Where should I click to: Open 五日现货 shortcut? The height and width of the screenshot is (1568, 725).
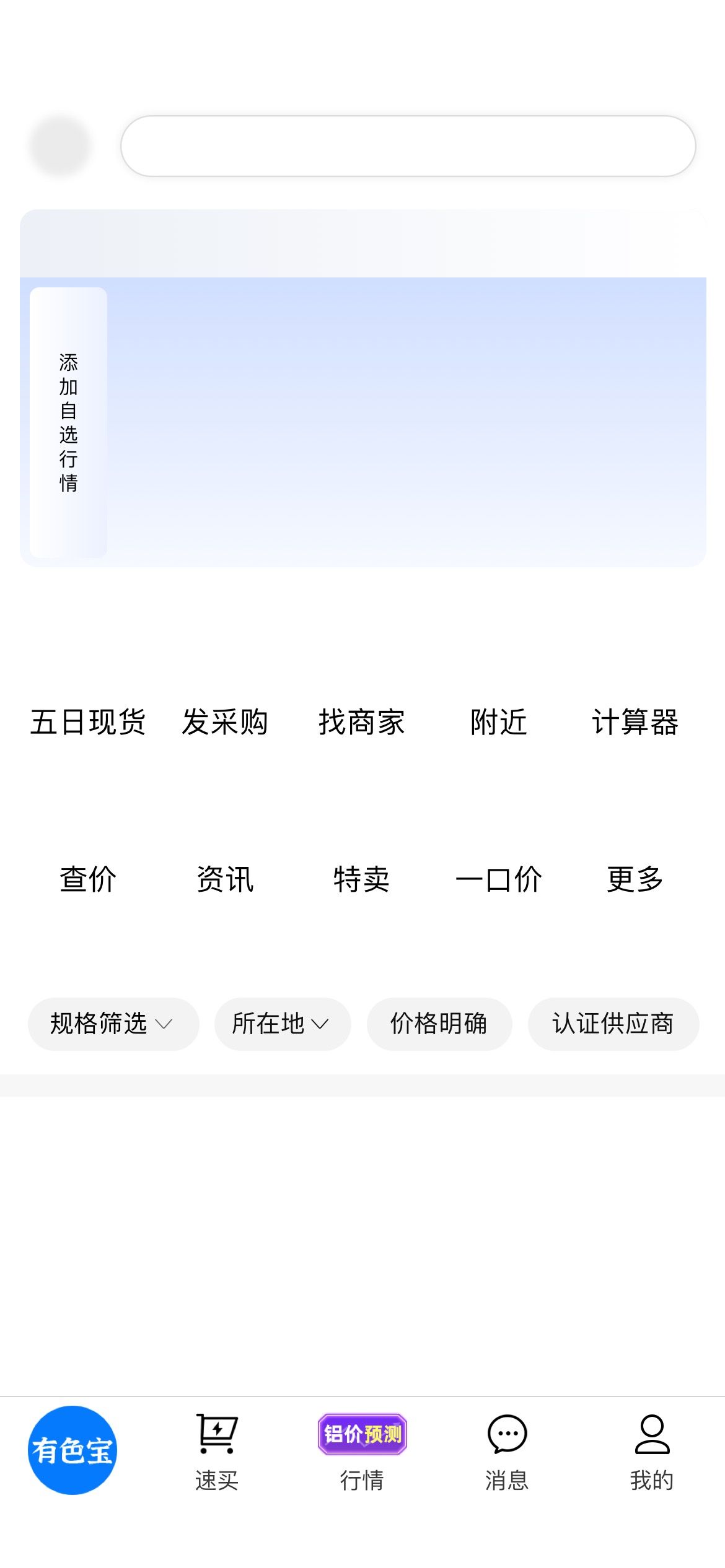(x=88, y=722)
